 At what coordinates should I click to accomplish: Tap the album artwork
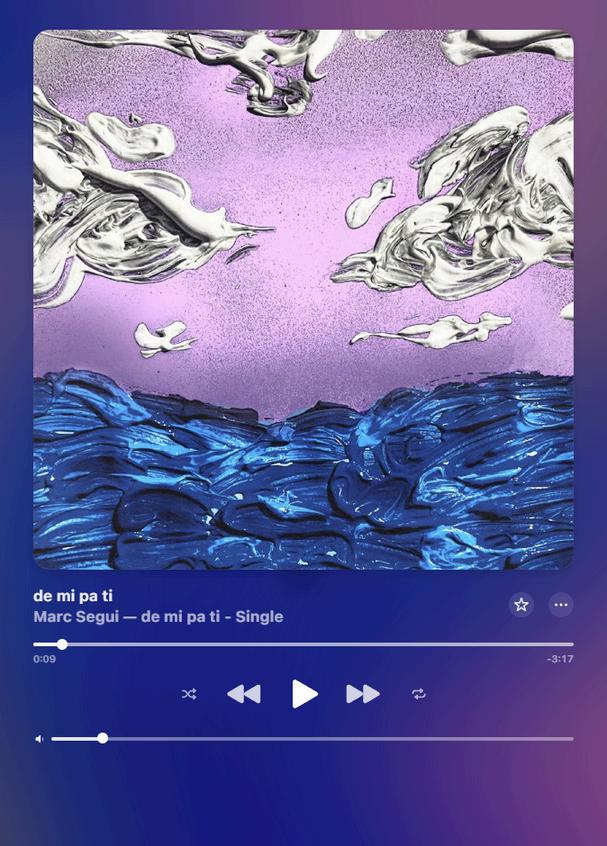[x=303, y=300]
